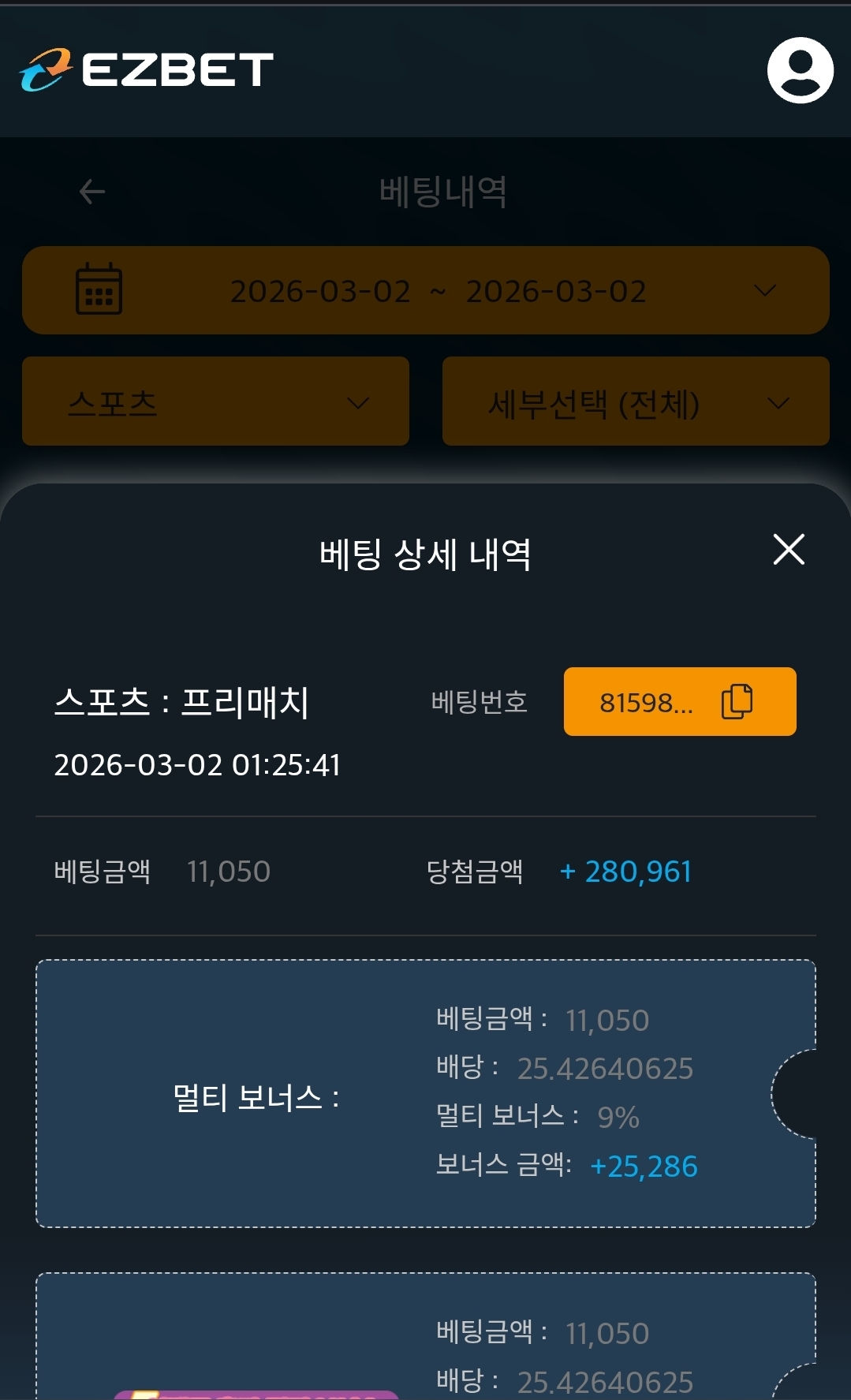Tap the EZBET logo to go home
Image resolution: width=851 pixels, height=1400 pixels.
pos(147,70)
